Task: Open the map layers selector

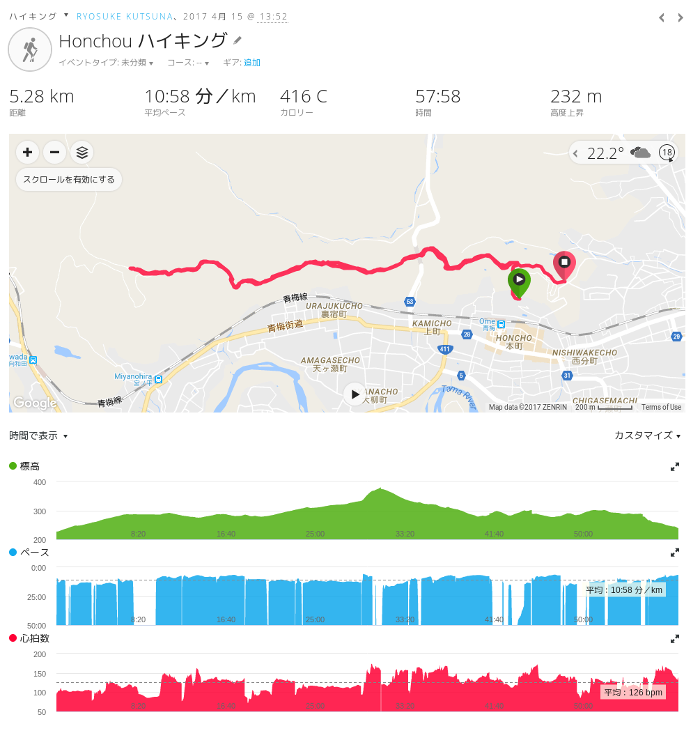Action: click(x=83, y=153)
